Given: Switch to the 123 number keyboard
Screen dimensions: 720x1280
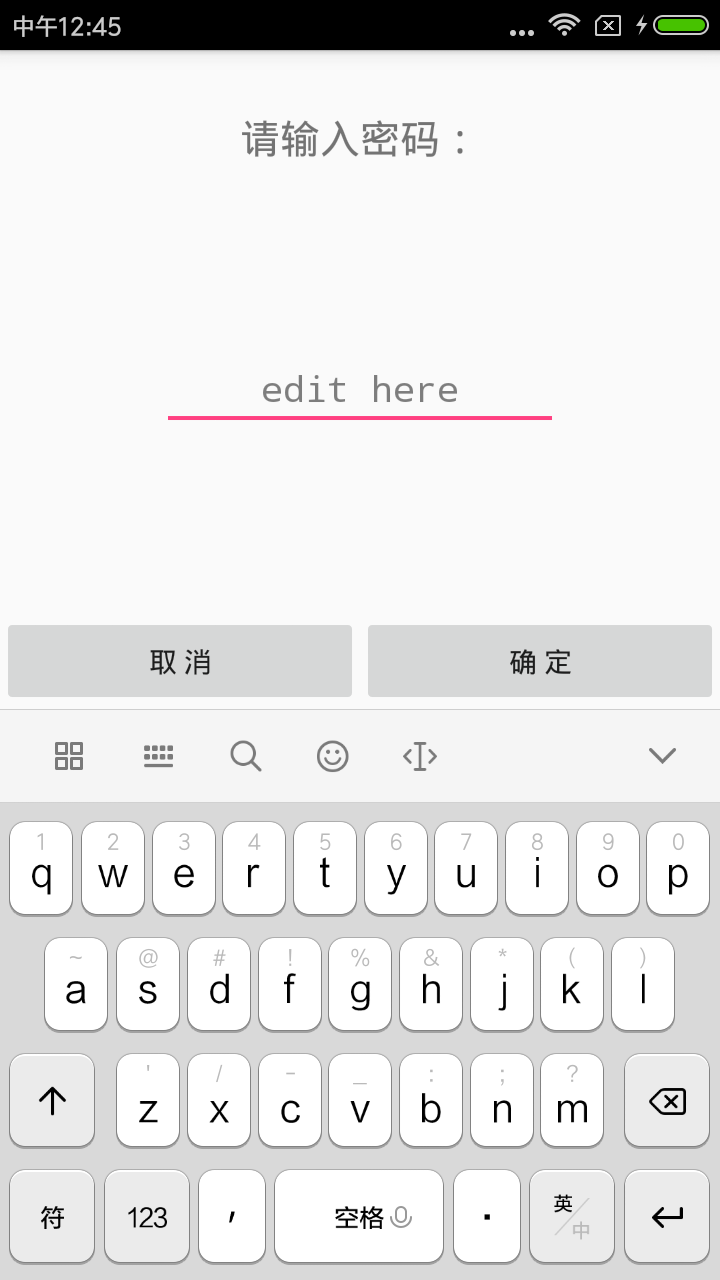Looking at the screenshot, I should 147,1217.
